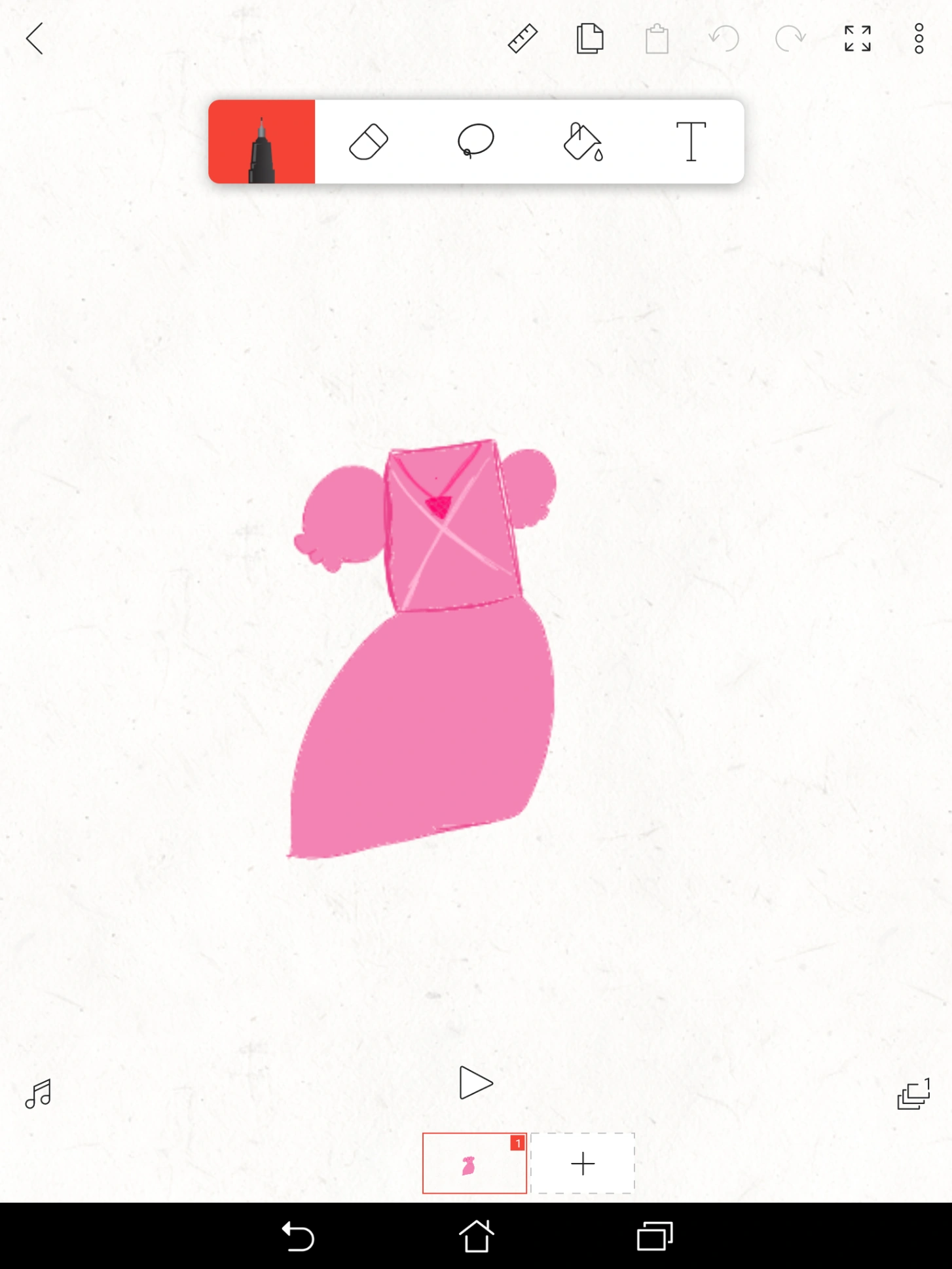The image size is (952, 1269).
Task: Add a new frame with the plus
Action: (x=583, y=1163)
